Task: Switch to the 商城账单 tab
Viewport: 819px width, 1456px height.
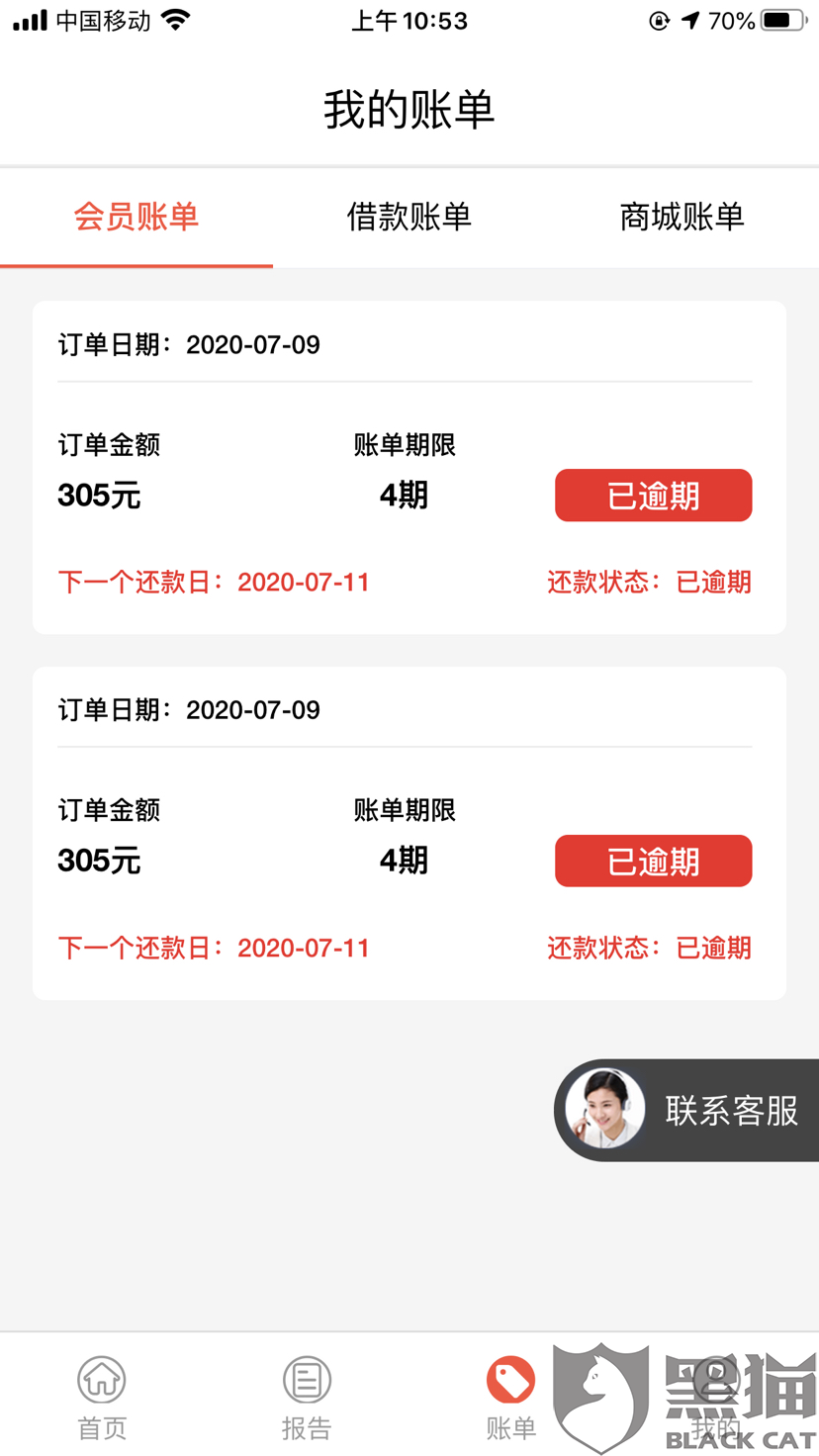Action: (682, 217)
